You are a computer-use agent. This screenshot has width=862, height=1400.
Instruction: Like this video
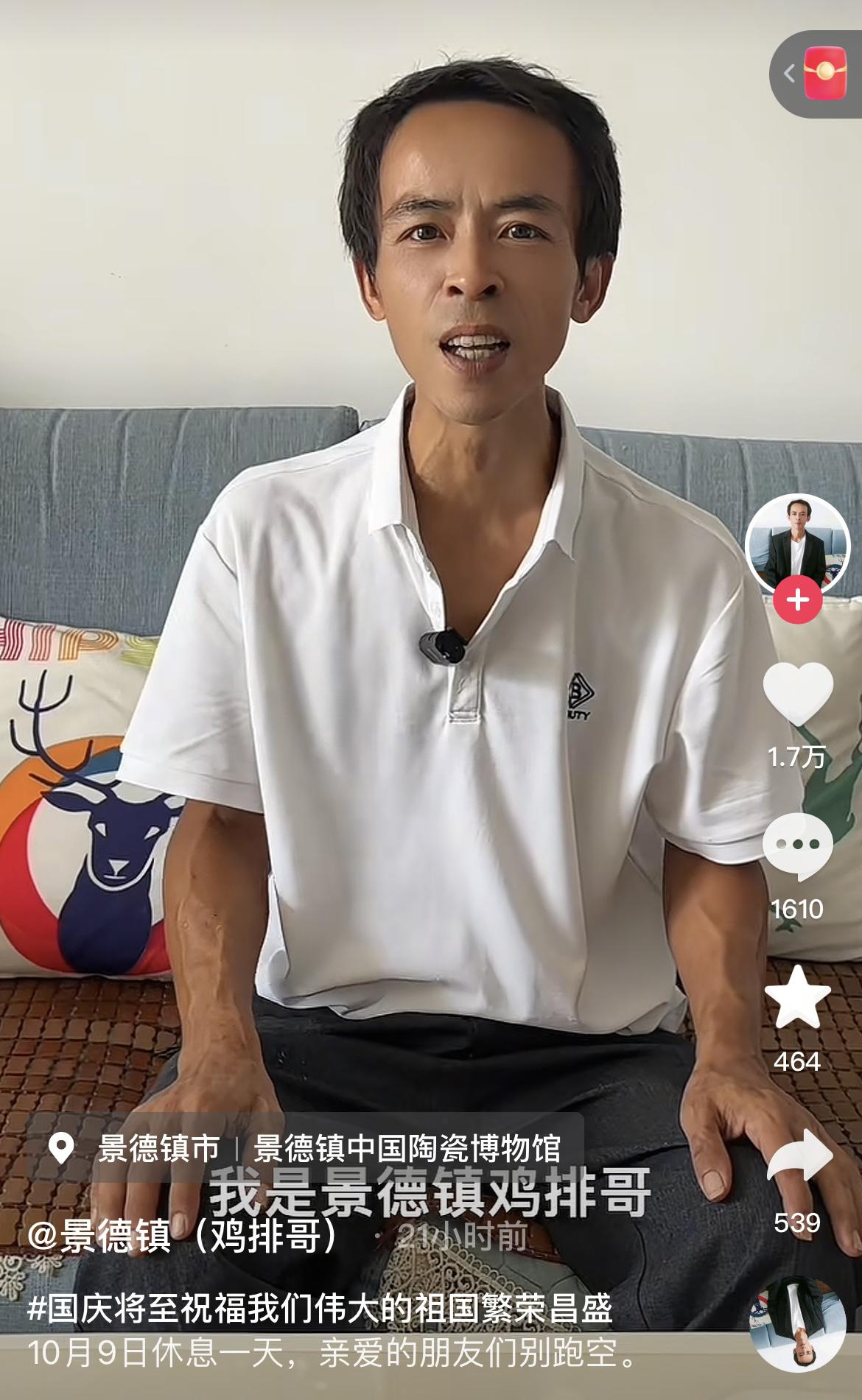[797, 694]
